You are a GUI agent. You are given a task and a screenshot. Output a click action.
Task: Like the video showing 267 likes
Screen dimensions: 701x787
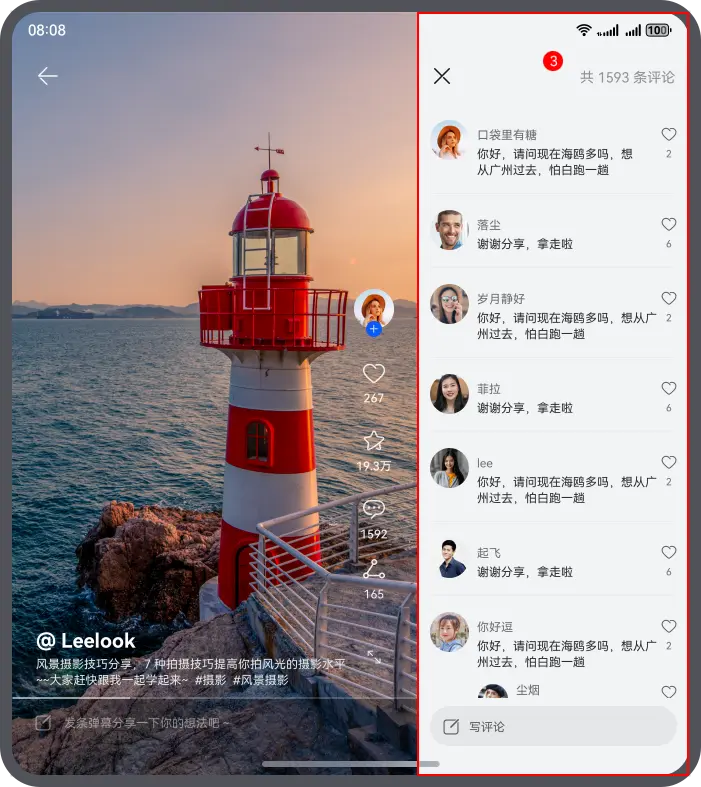coord(374,373)
